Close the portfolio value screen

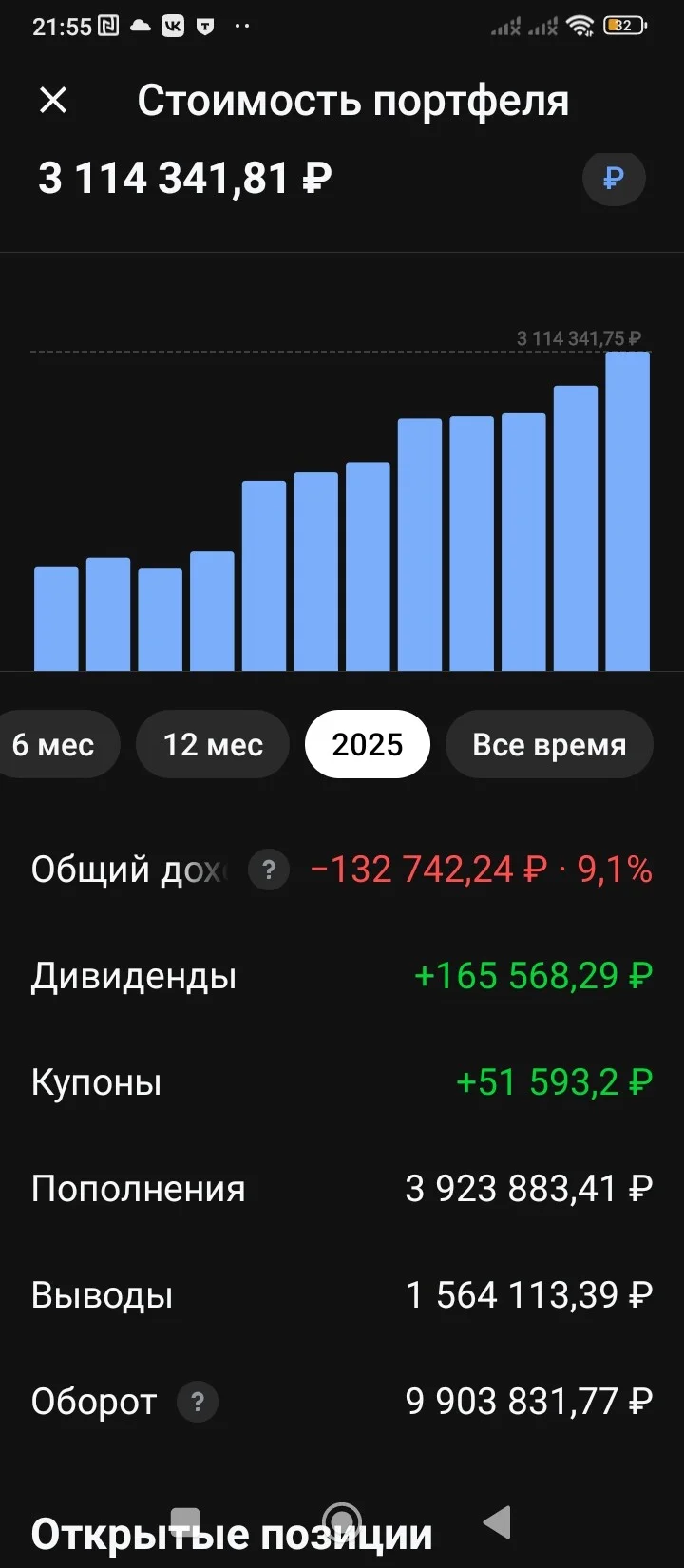pyautogui.click(x=53, y=100)
